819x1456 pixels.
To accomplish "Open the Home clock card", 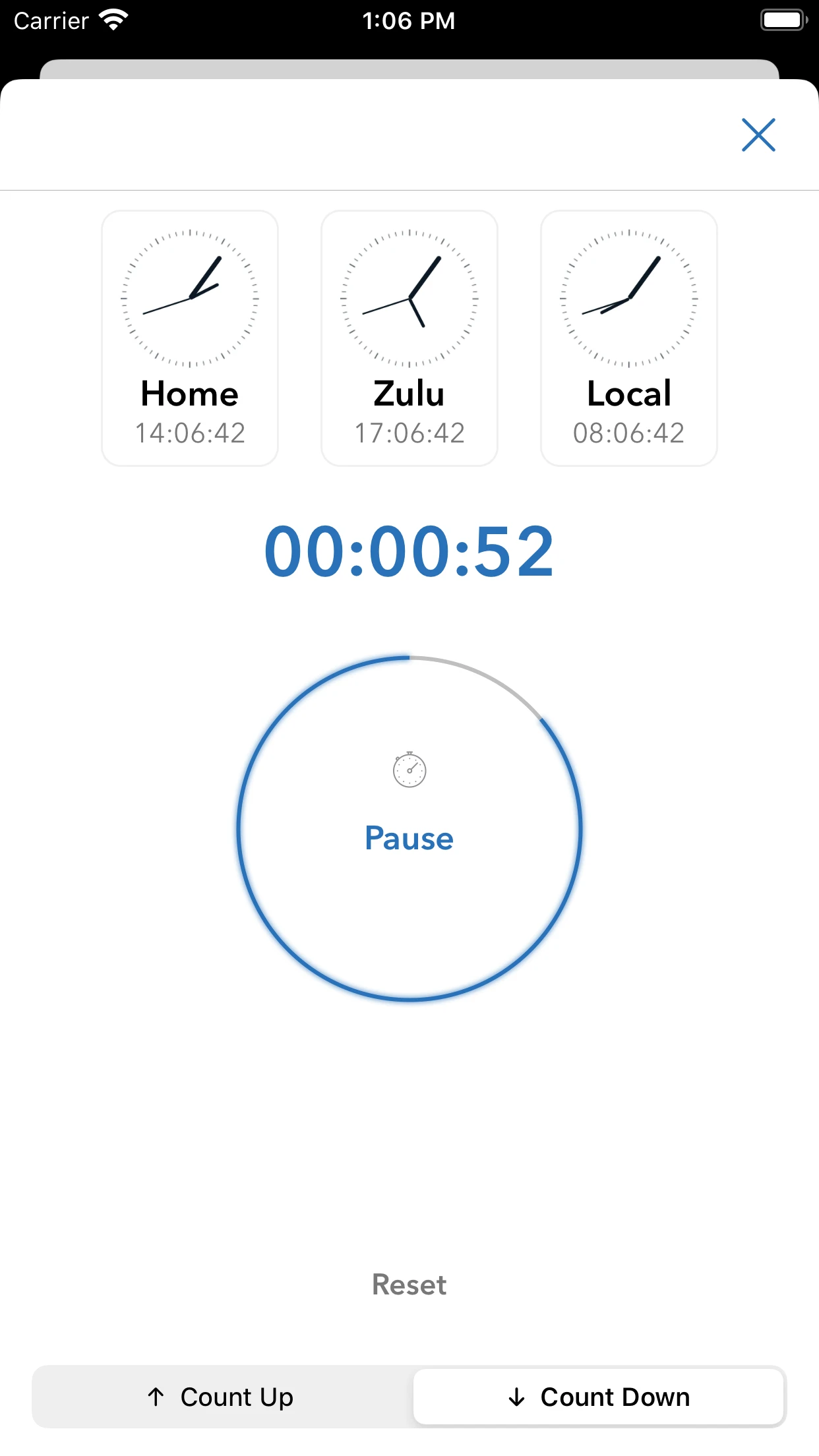I will [190, 338].
